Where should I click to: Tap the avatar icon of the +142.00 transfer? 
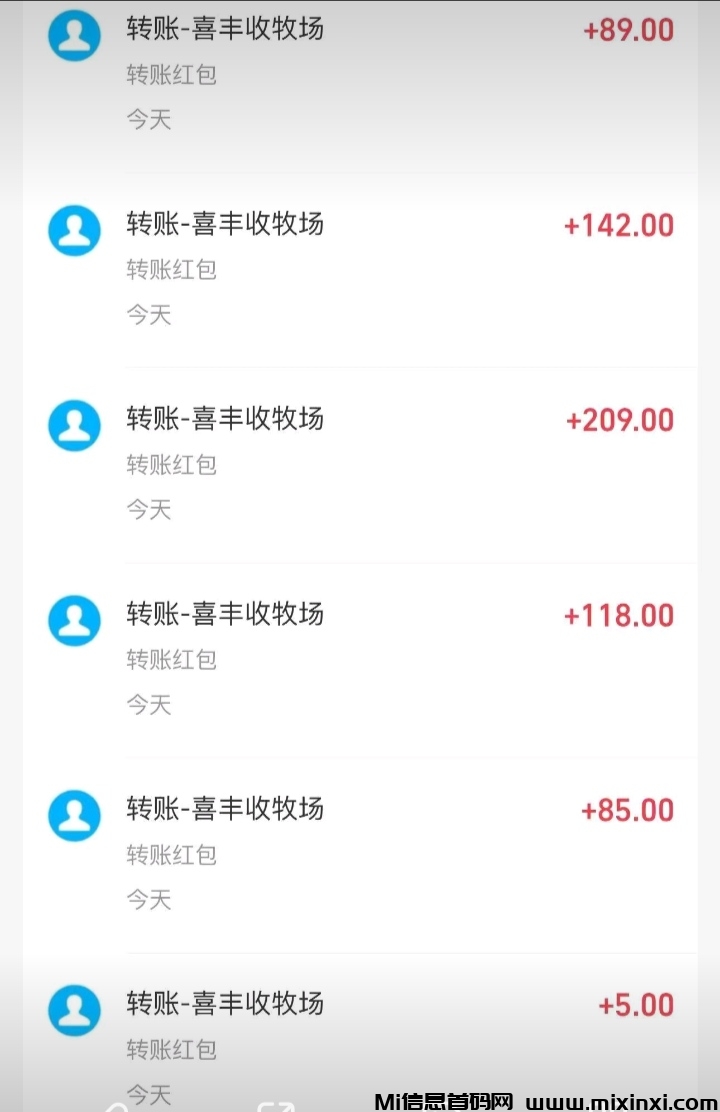pos(74,230)
